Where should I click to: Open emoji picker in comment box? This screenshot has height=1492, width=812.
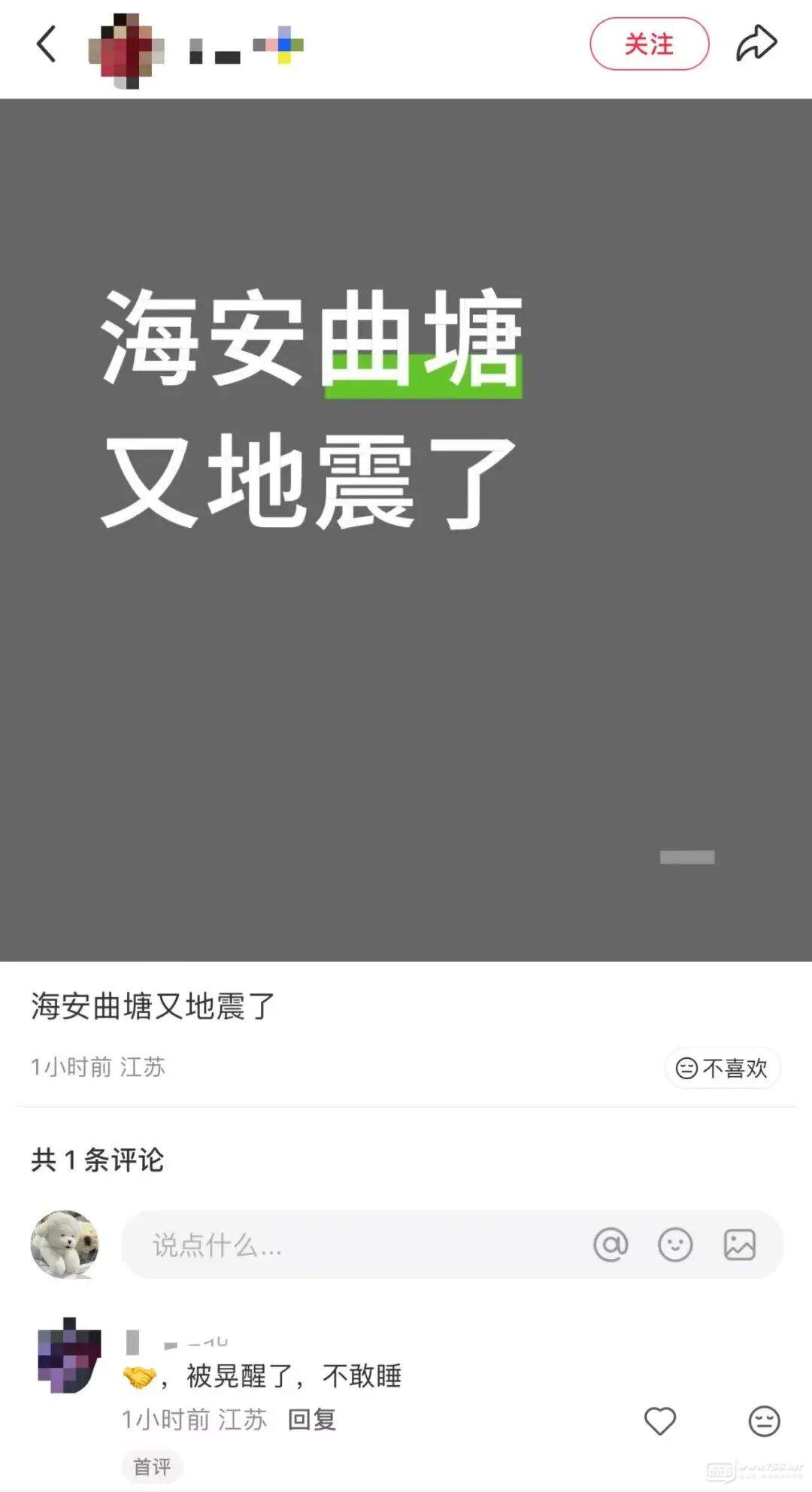(674, 1245)
